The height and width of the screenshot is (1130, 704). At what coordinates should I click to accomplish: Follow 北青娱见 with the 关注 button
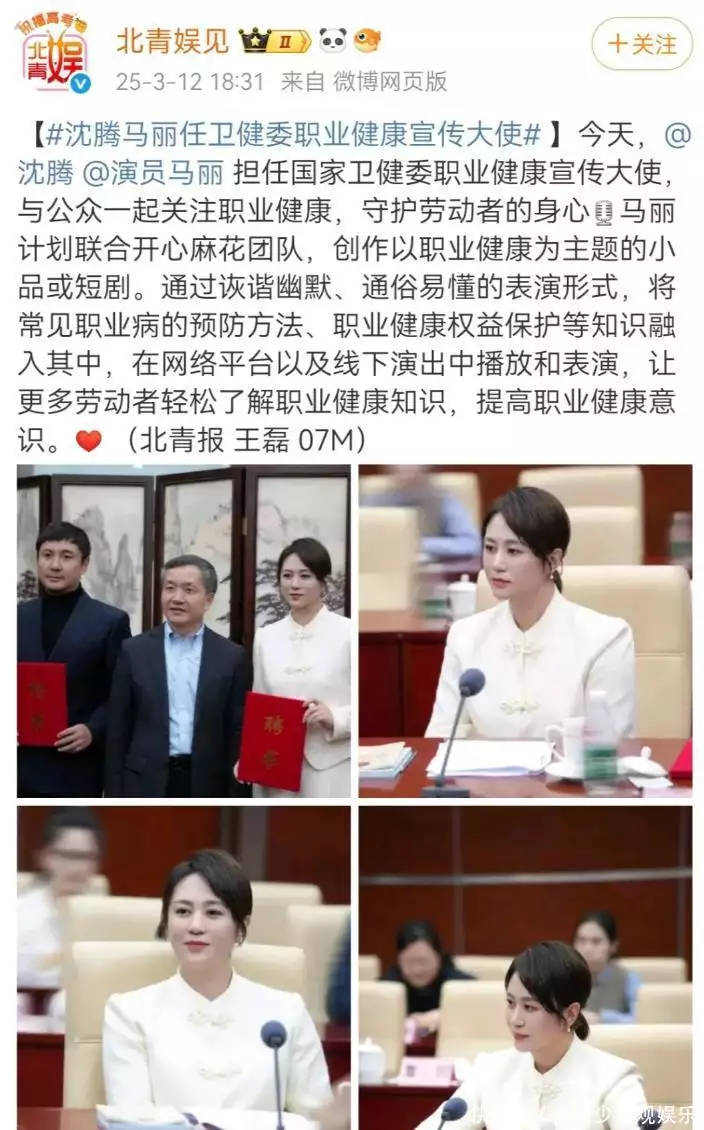[642, 45]
